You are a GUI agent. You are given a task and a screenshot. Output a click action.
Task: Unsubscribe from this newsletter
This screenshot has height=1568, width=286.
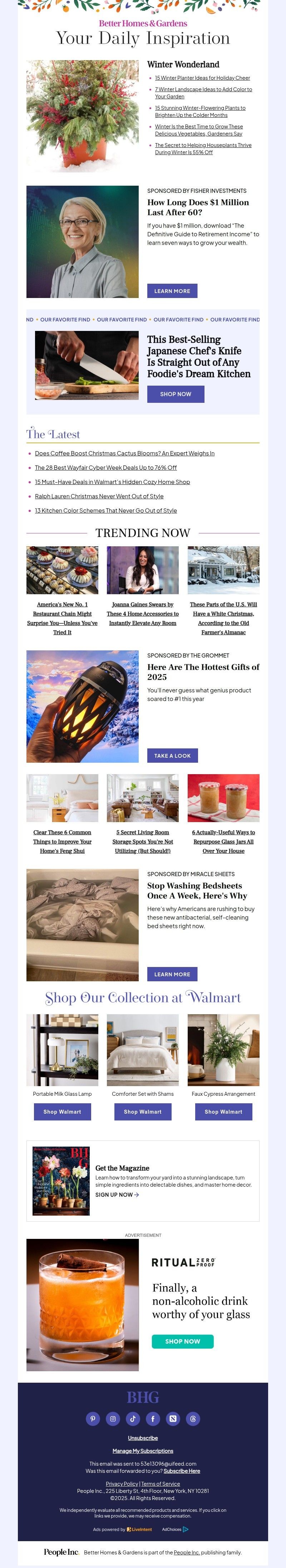point(142,1438)
